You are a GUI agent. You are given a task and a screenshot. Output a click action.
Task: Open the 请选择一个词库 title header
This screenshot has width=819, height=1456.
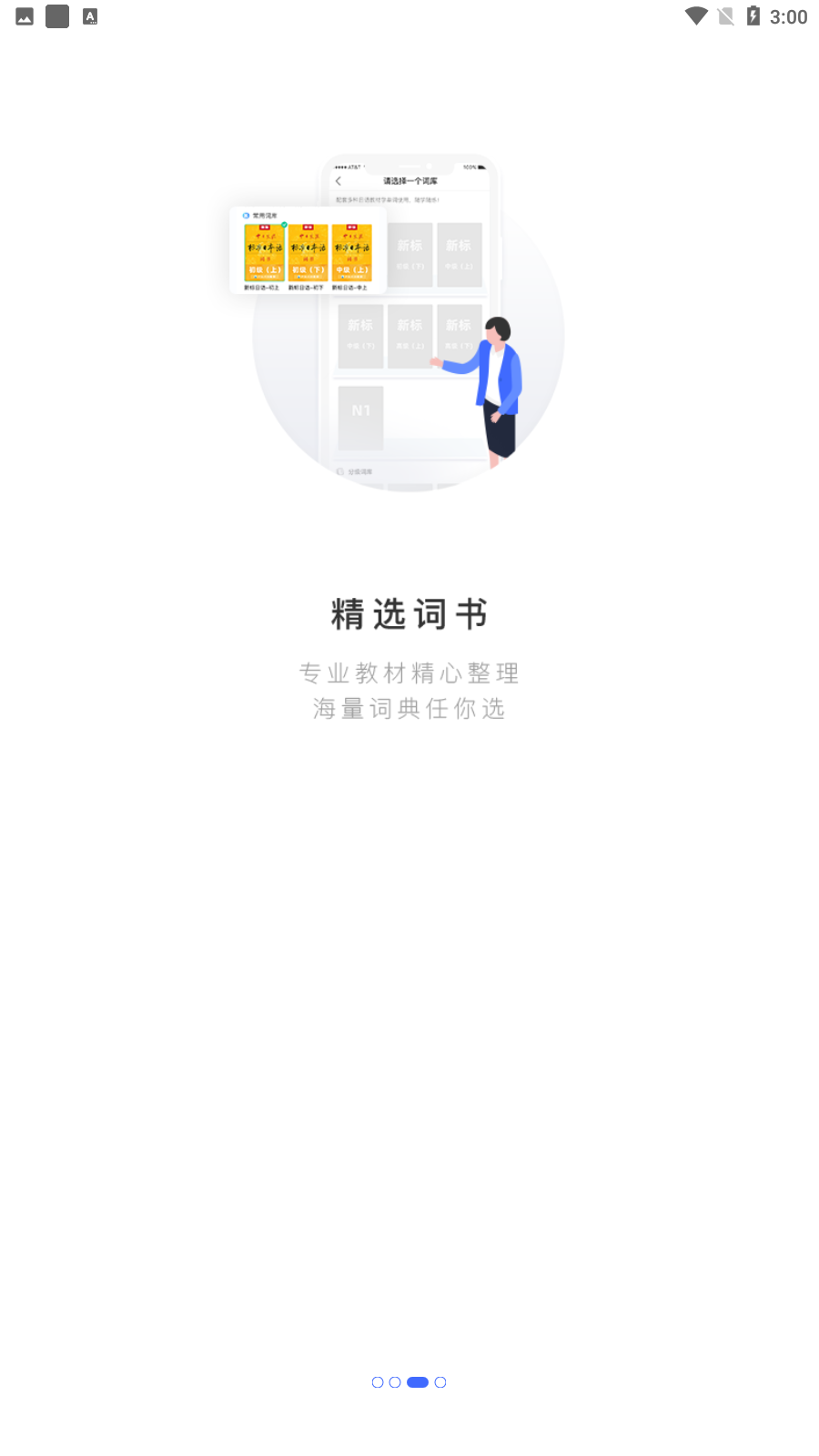(409, 181)
